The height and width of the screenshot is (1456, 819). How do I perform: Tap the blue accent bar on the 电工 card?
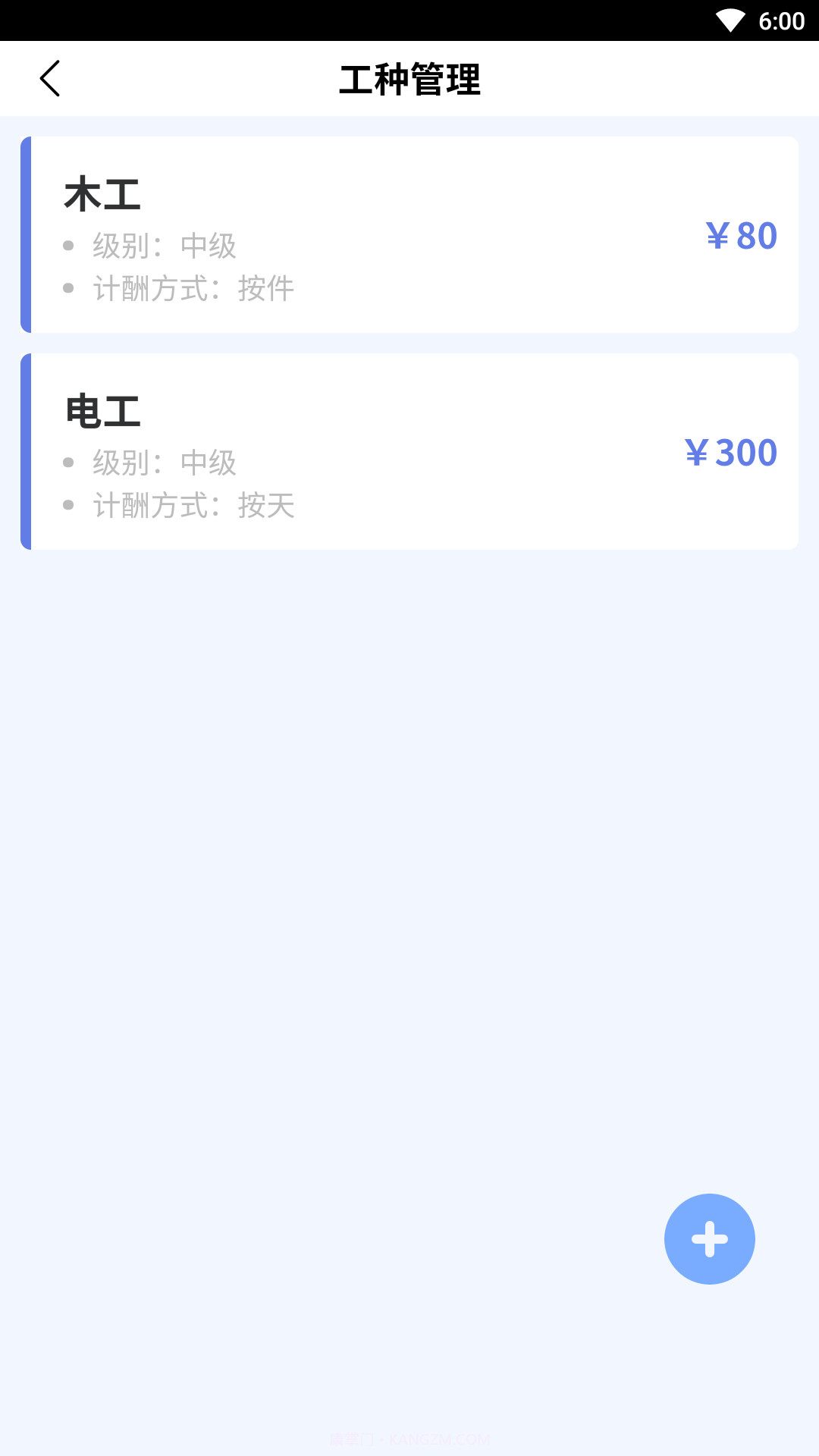[25, 449]
